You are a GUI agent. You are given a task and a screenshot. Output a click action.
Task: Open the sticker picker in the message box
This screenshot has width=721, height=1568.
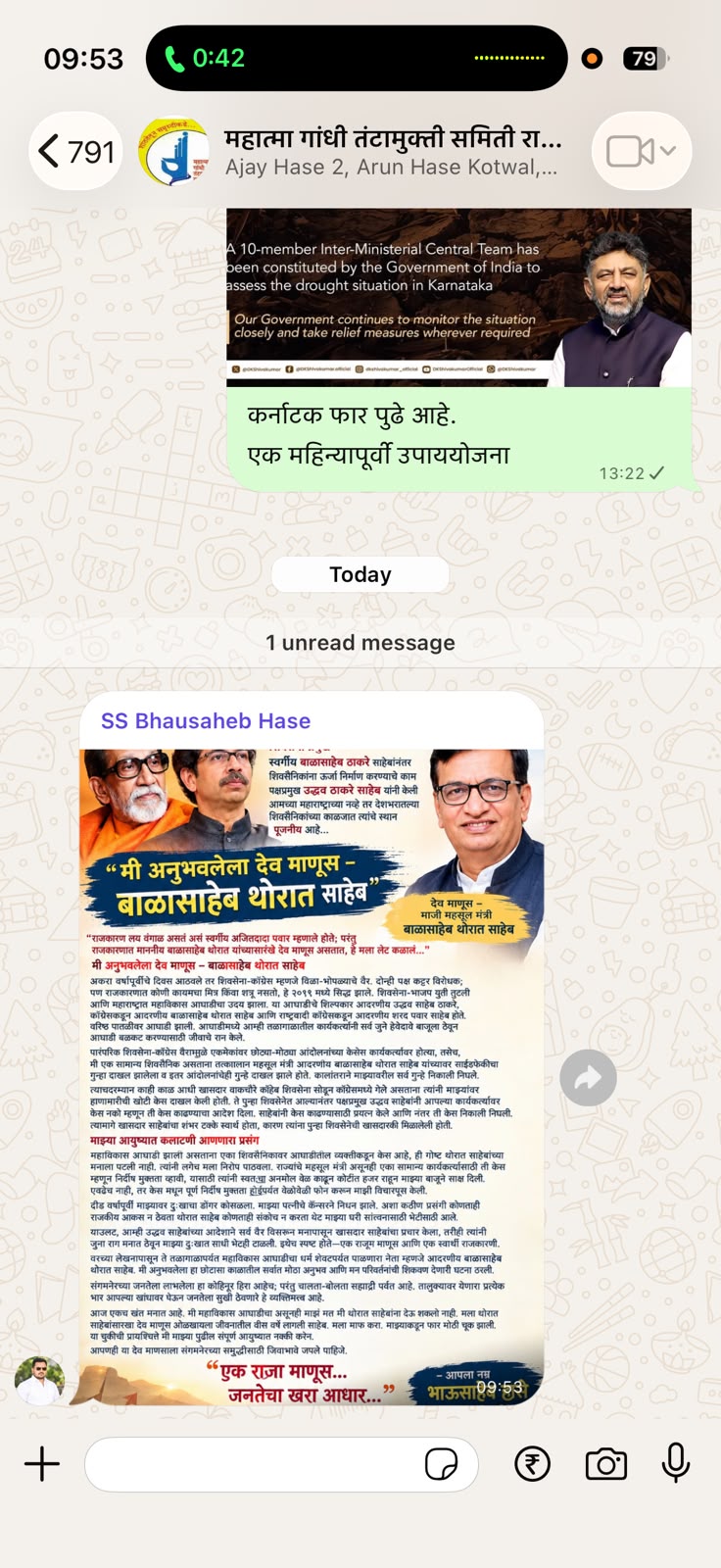442,1465
